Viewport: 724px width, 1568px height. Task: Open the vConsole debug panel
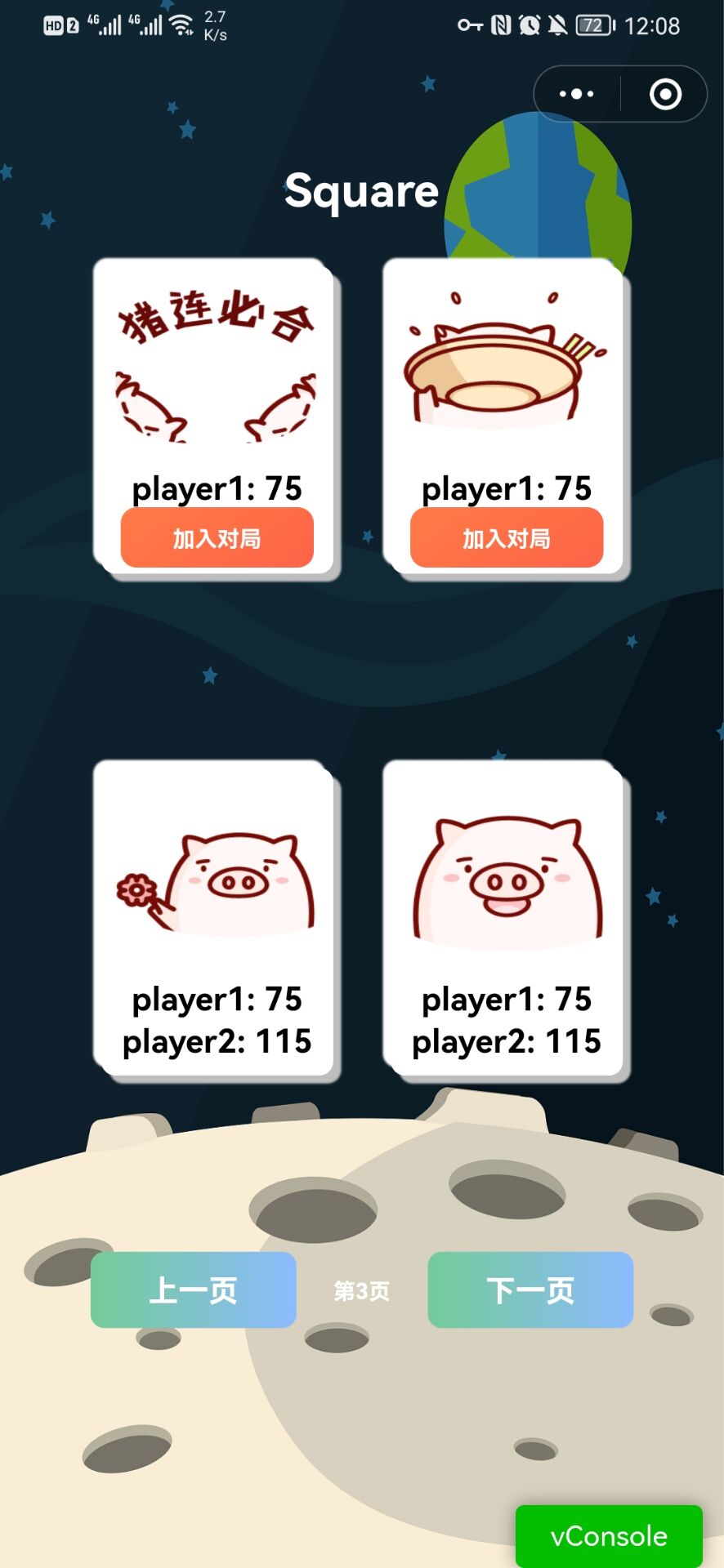click(x=609, y=1535)
